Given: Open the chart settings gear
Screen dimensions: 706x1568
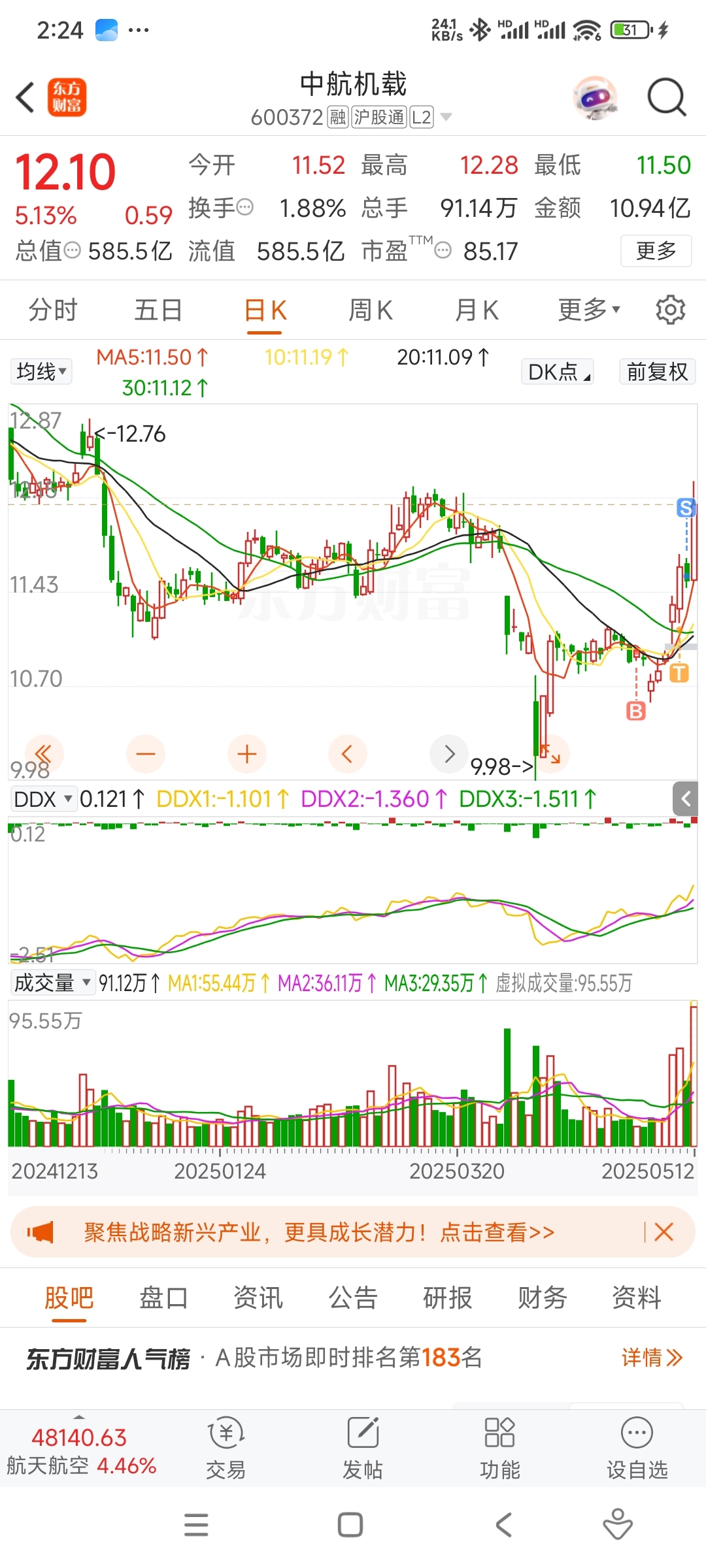Looking at the screenshot, I should 670,310.
